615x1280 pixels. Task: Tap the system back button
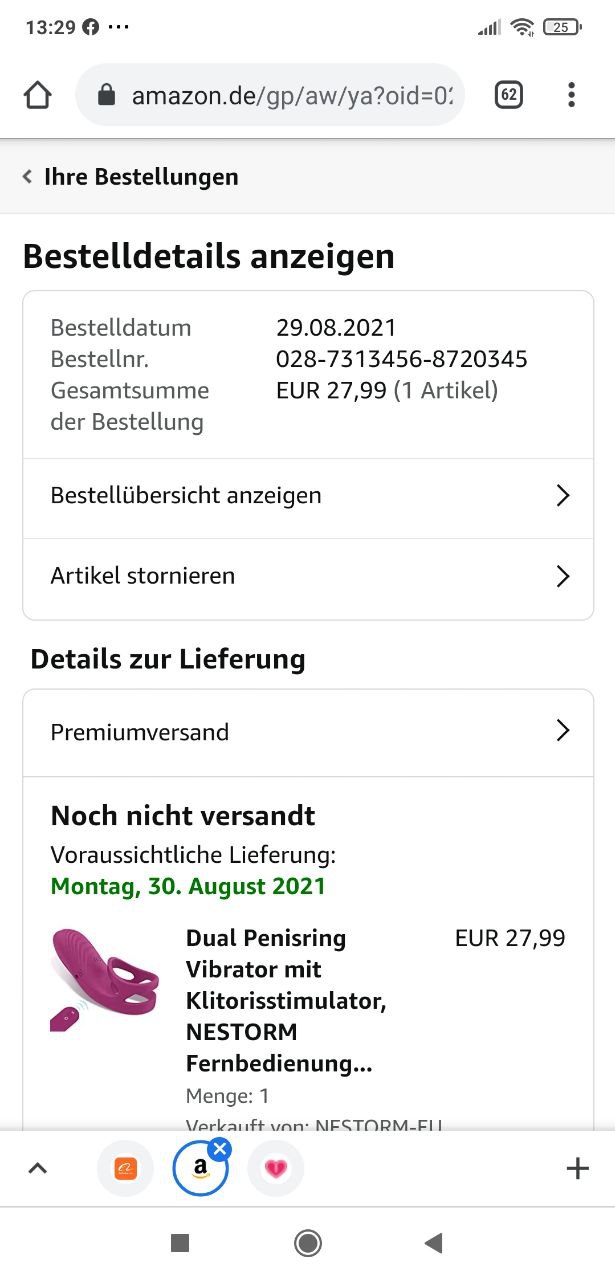point(433,1243)
